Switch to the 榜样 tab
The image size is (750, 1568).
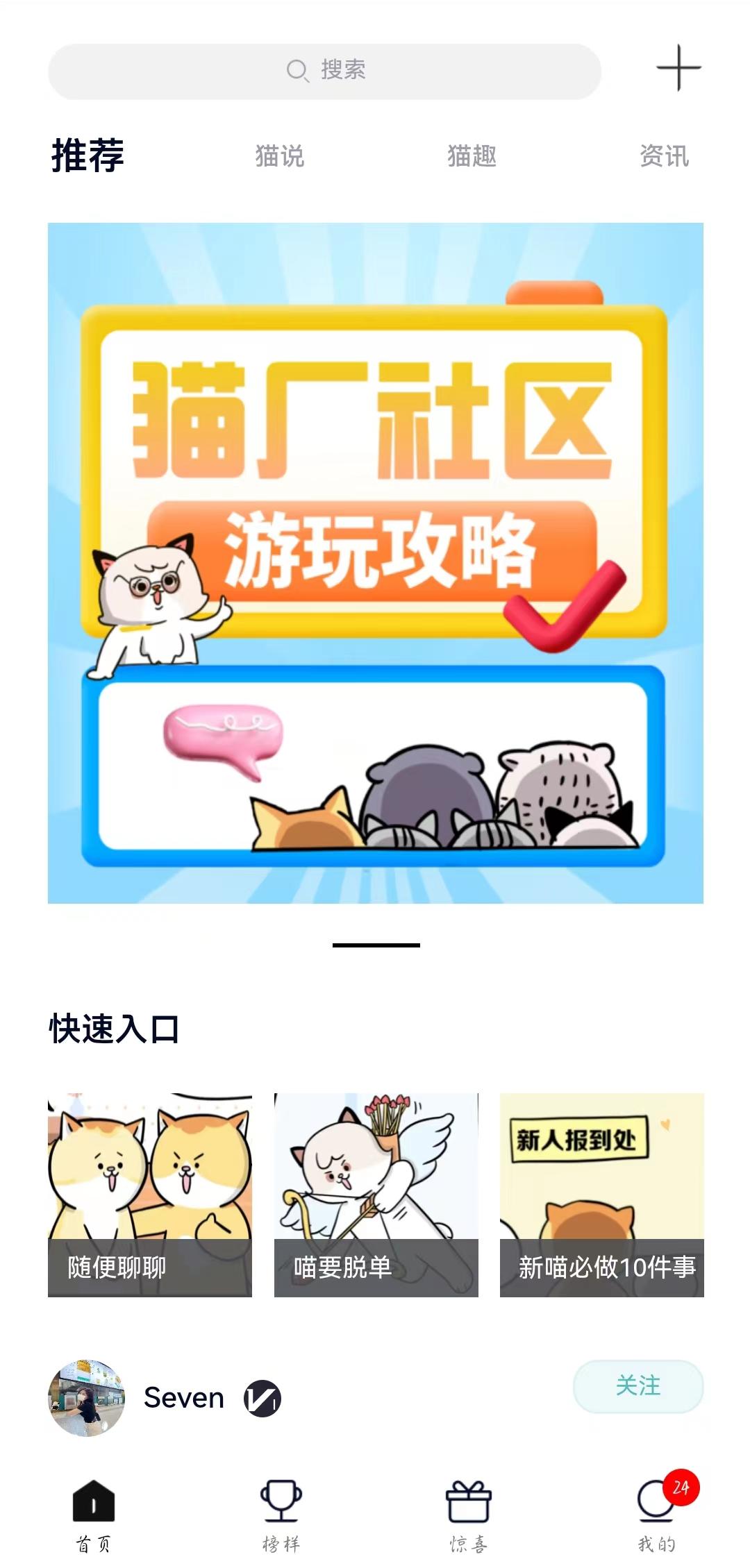coord(281,1514)
